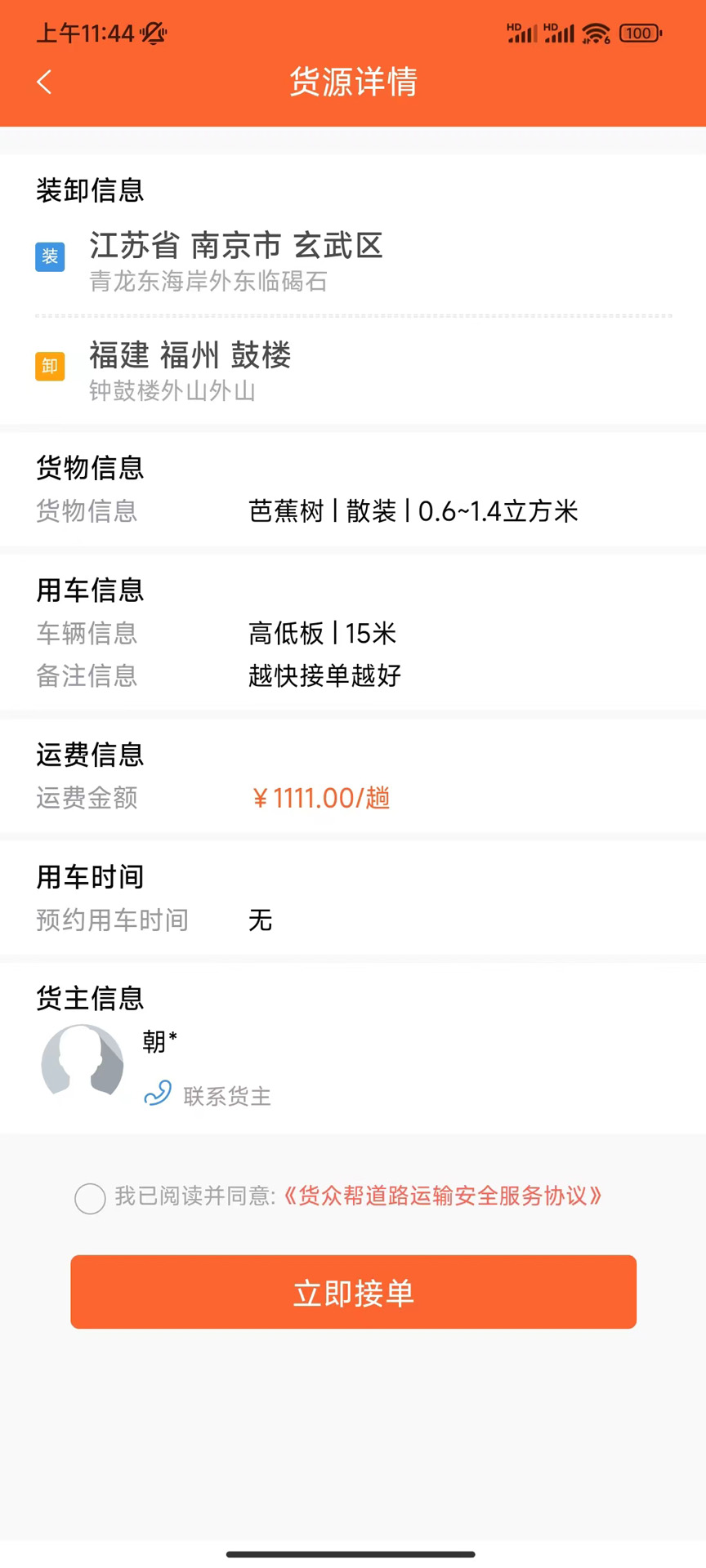The width and height of the screenshot is (706, 1568).
Task: Select the 货源详情 title bar
Action: (353, 82)
